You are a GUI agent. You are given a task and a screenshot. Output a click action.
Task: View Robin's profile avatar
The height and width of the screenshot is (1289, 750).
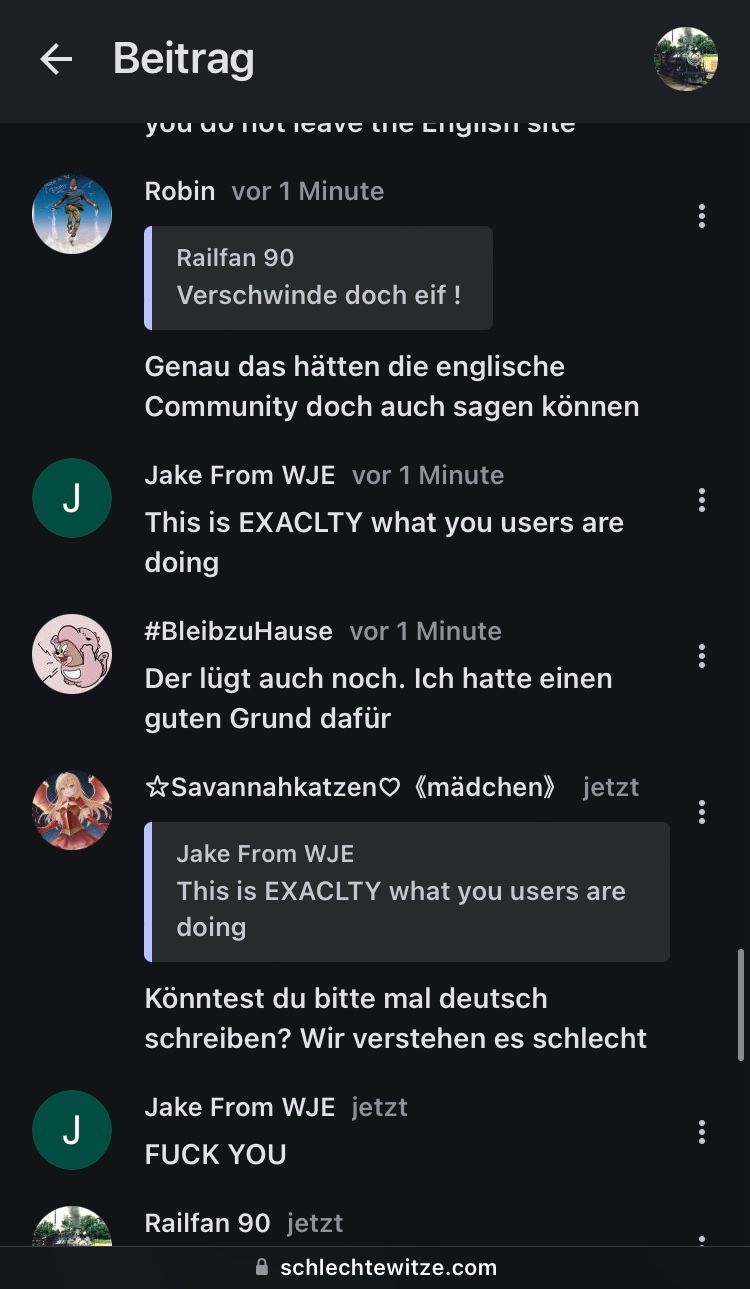72,215
